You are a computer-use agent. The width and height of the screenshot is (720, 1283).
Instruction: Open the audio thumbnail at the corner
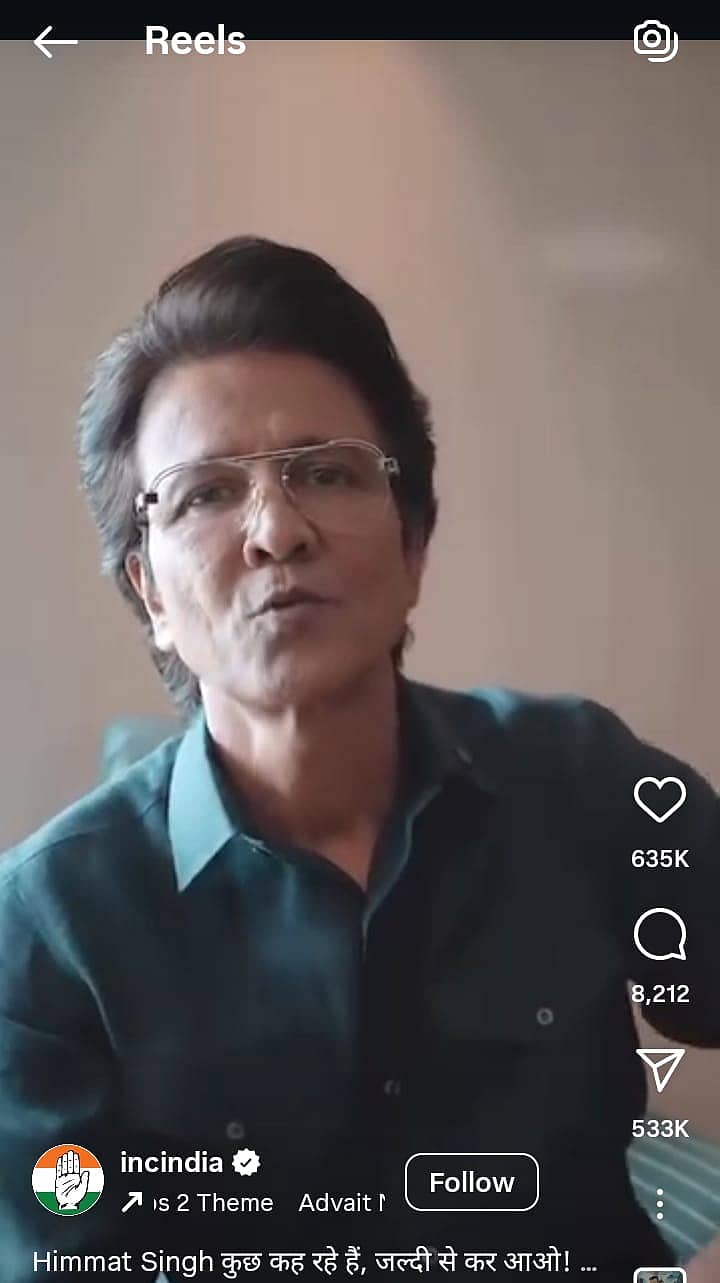pos(660,1274)
